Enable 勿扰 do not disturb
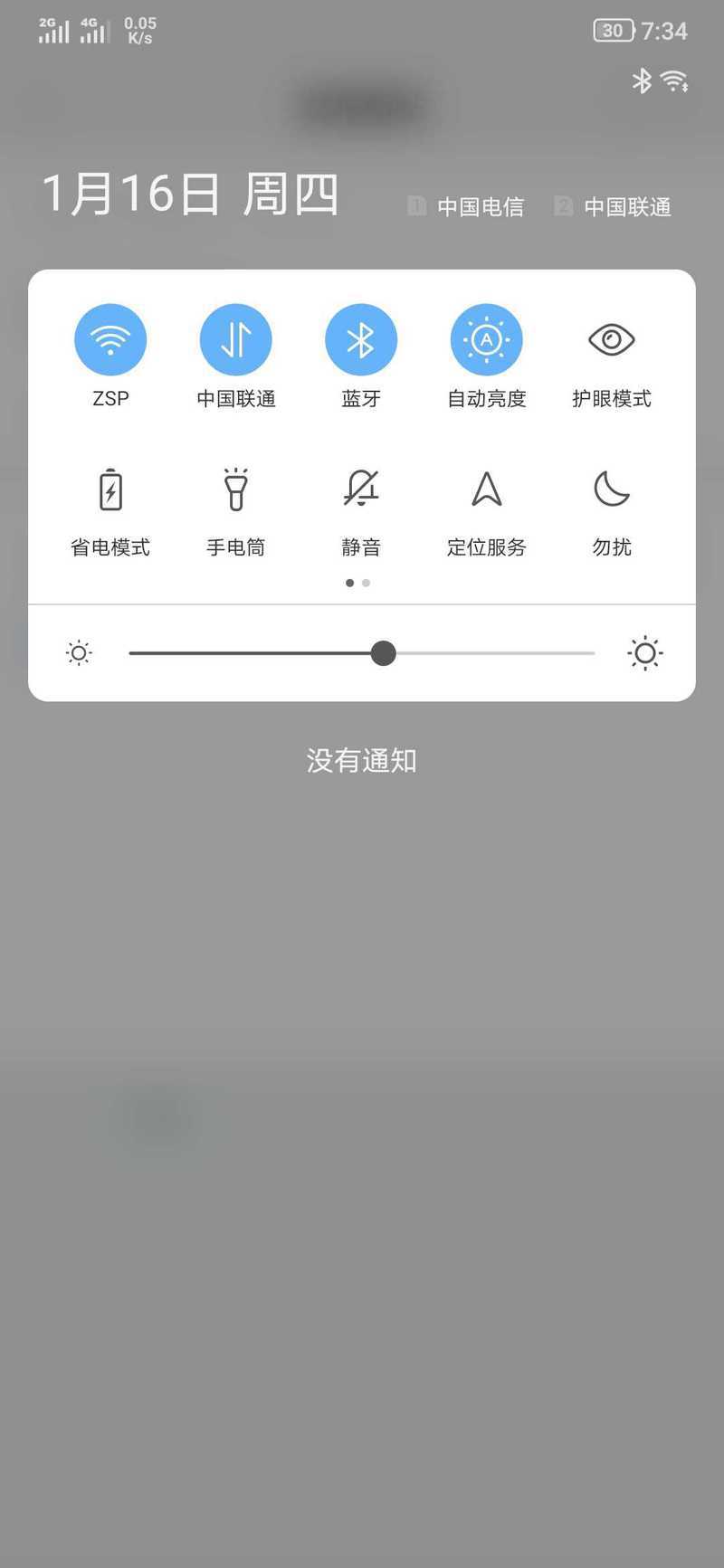The height and width of the screenshot is (1568, 724). [x=612, y=489]
